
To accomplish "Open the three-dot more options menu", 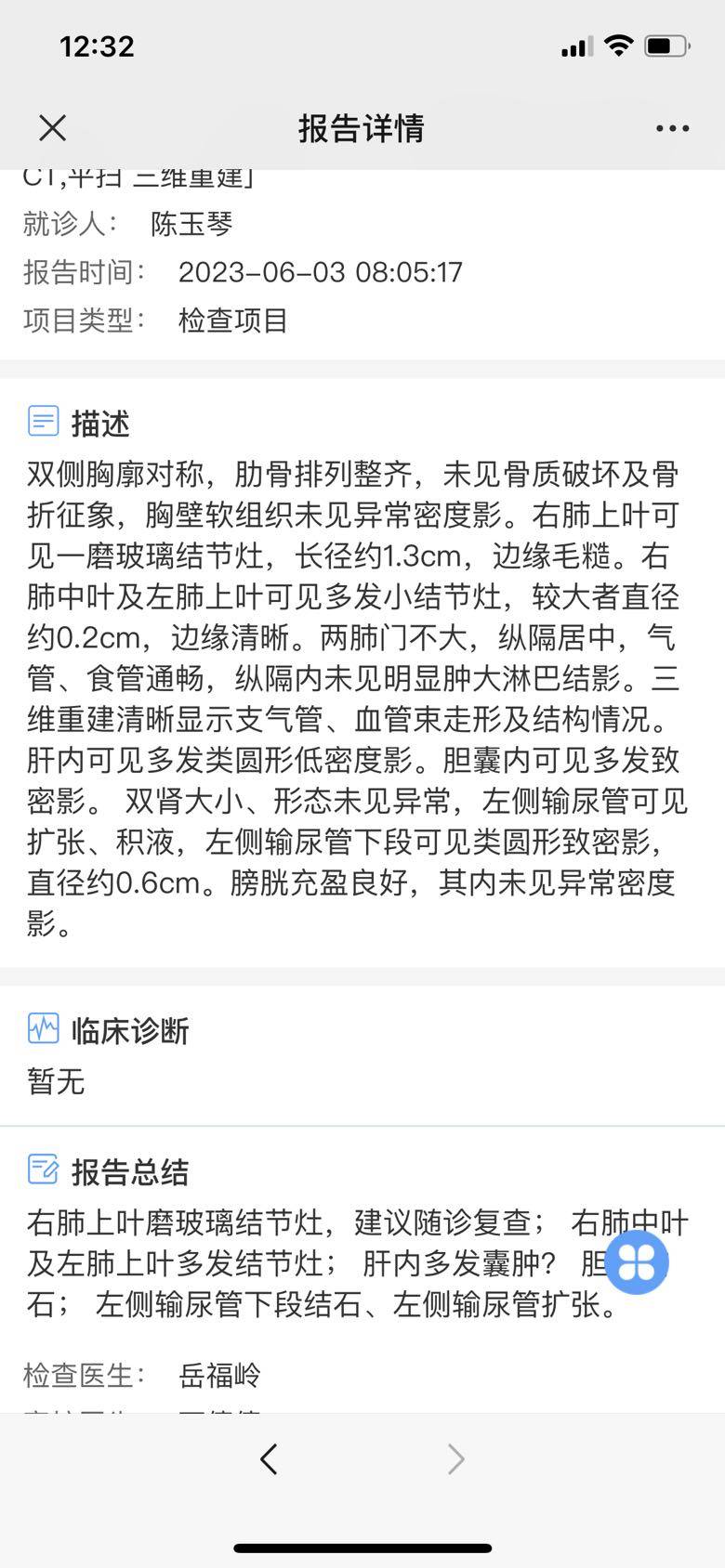I will click(x=672, y=128).
